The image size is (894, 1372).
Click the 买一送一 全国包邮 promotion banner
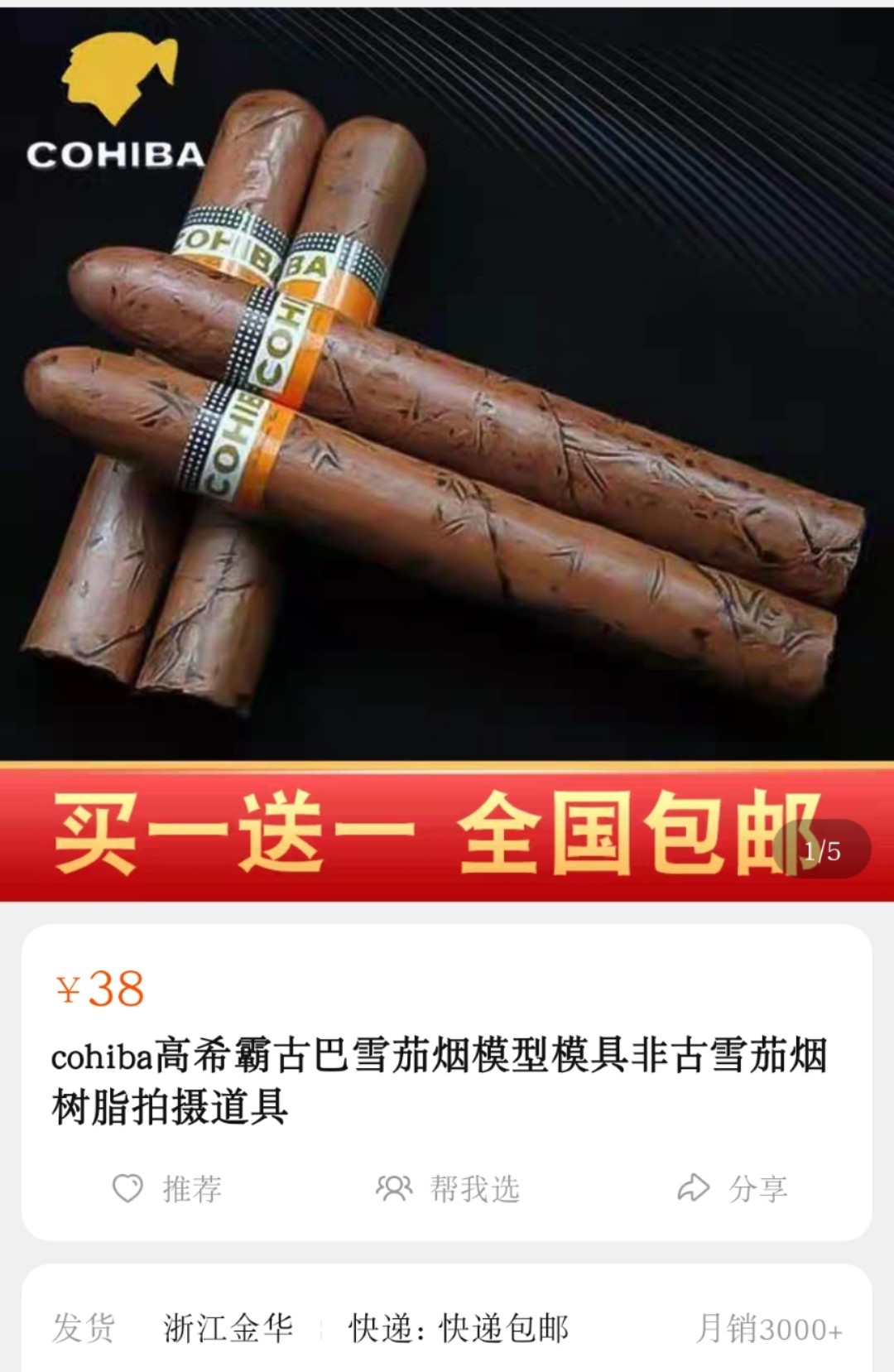397,832
